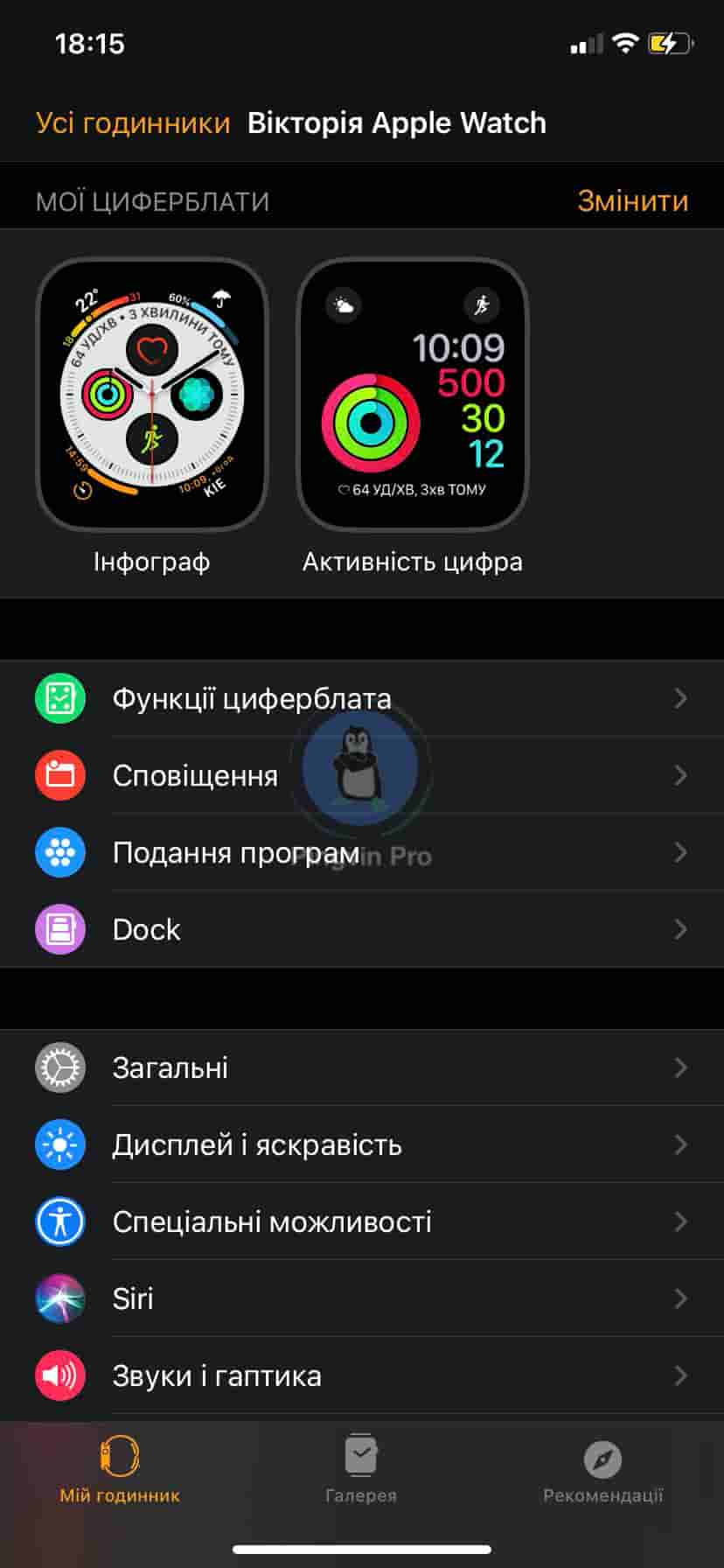Viewport: 724px width, 1568px height.
Task: Go to Загальні settings
Action: pos(362,1067)
